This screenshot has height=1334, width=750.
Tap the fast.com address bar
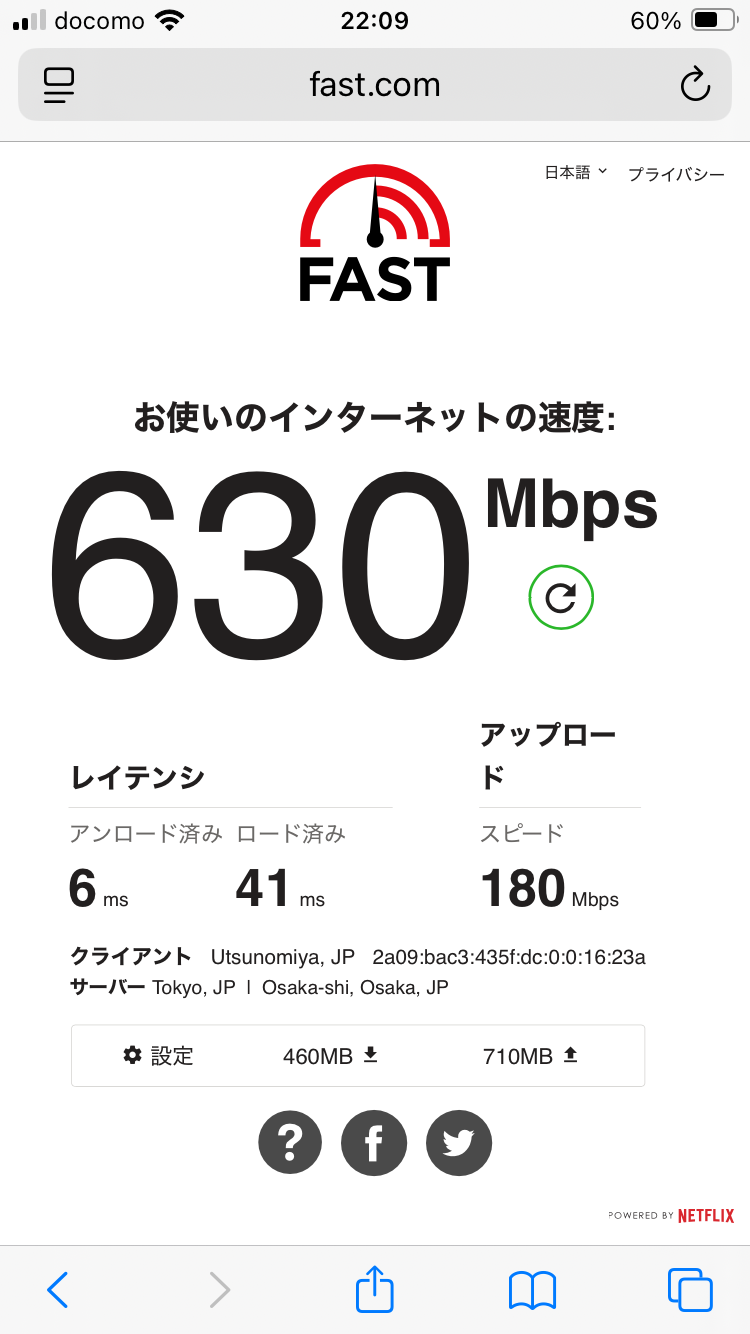[375, 85]
